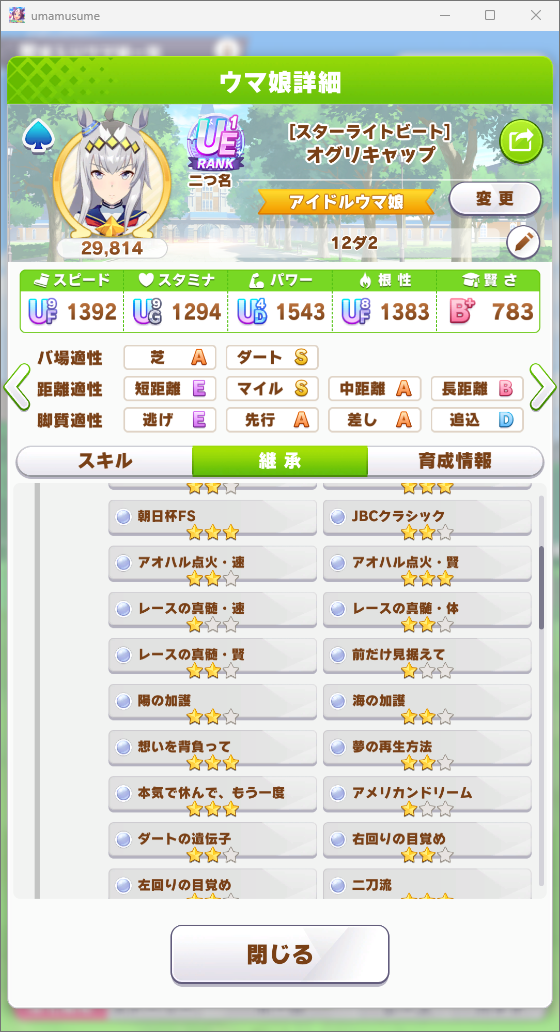
Task: Close the dialog with 閉じる
Action: [x=280, y=954]
